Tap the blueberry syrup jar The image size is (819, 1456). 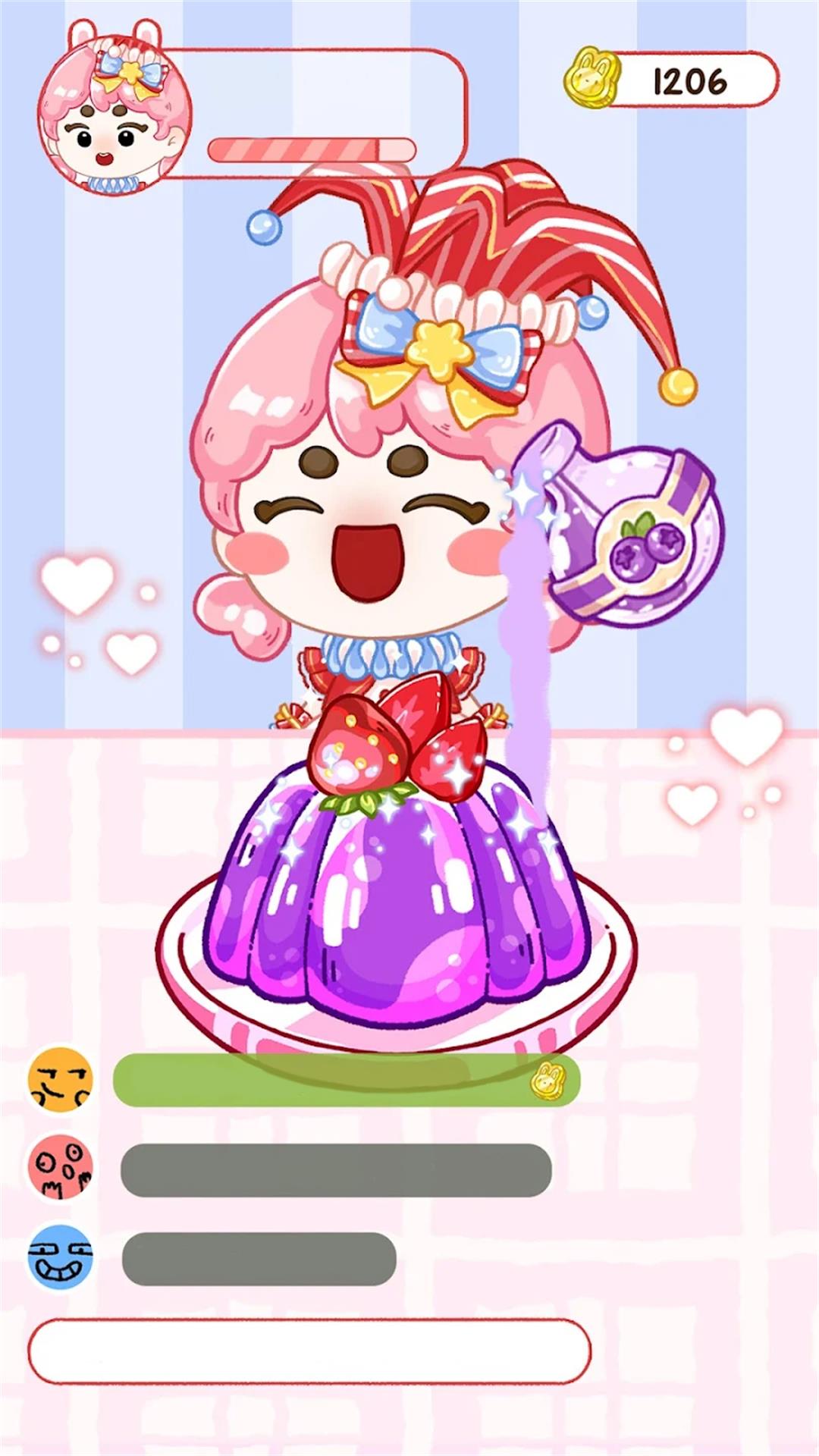click(x=629, y=531)
